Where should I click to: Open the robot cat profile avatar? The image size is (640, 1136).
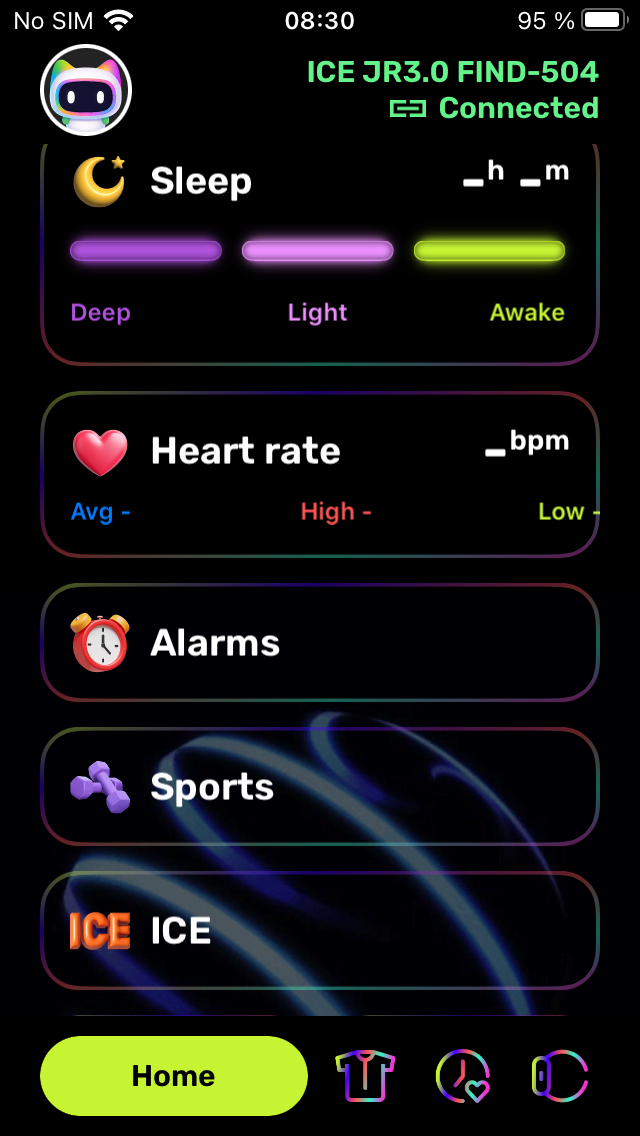pos(86,91)
